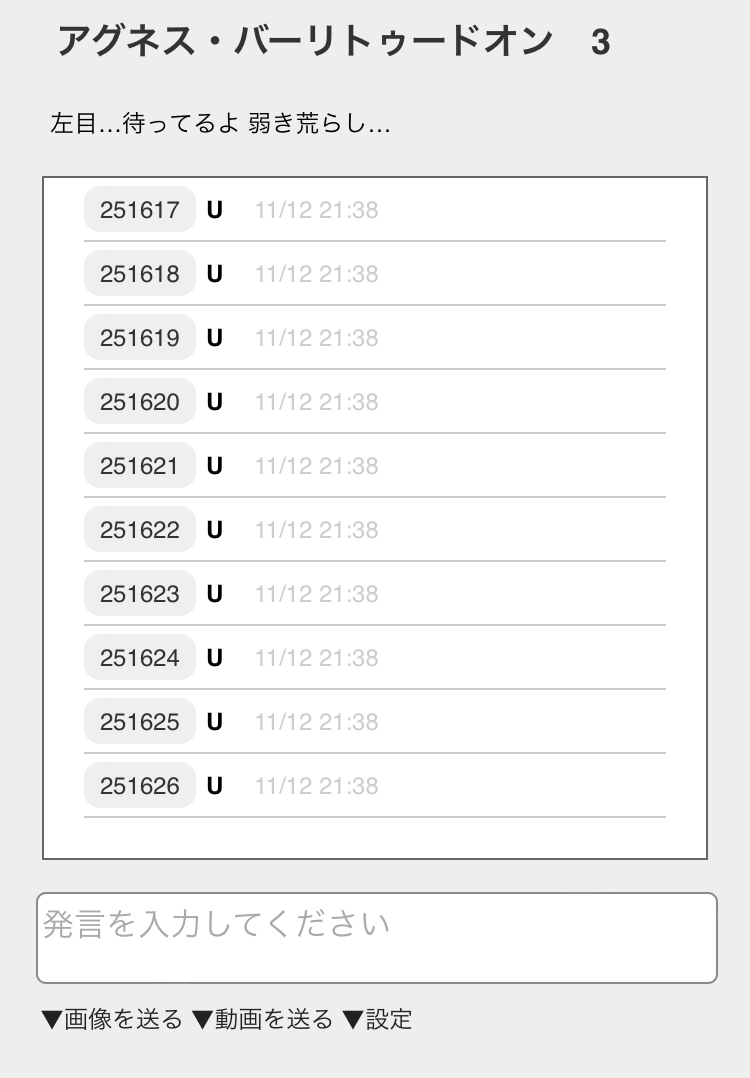The width and height of the screenshot is (750, 1078).
Task: Open ▼画像を送る to send an image
Action: pyautogui.click(x=112, y=1020)
